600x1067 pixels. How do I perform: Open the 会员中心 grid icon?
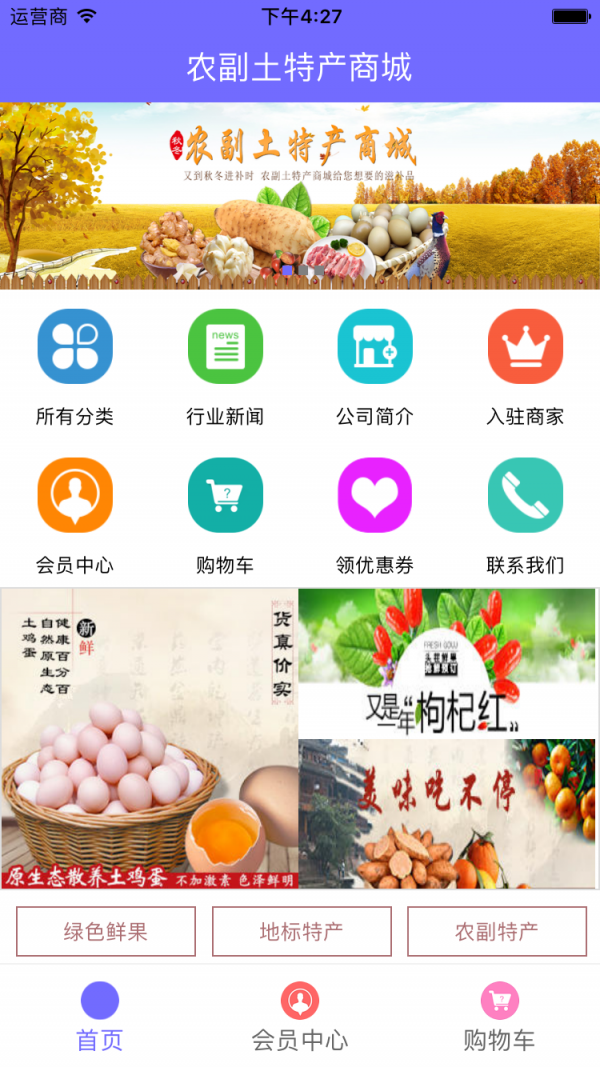75,495
